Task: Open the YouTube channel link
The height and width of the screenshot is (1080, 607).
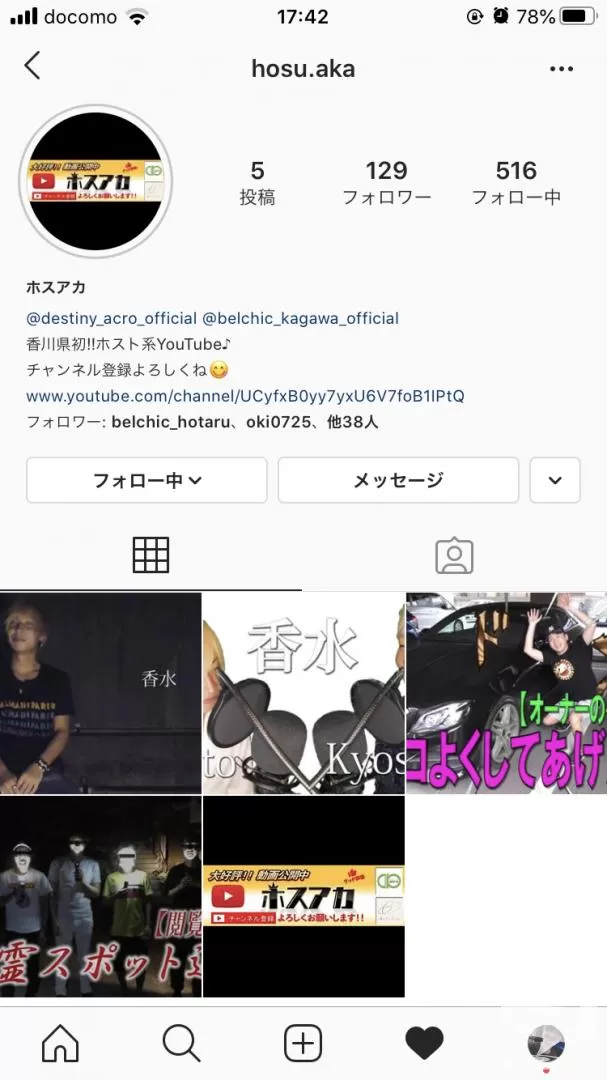Action: click(x=245, y=396)
